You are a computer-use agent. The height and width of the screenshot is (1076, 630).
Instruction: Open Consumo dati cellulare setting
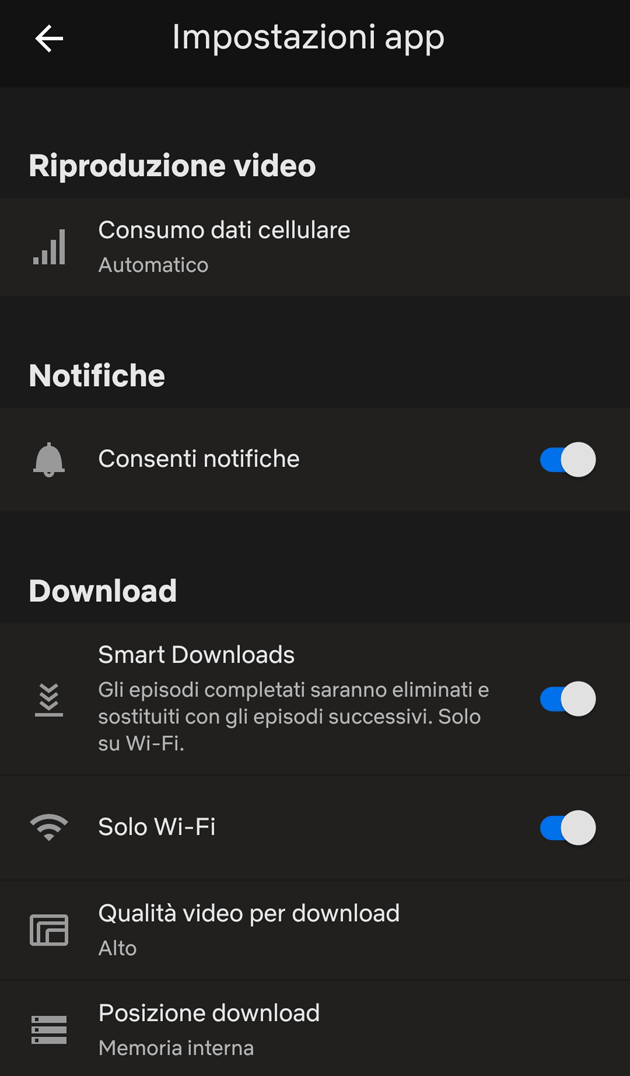(224, 246)
